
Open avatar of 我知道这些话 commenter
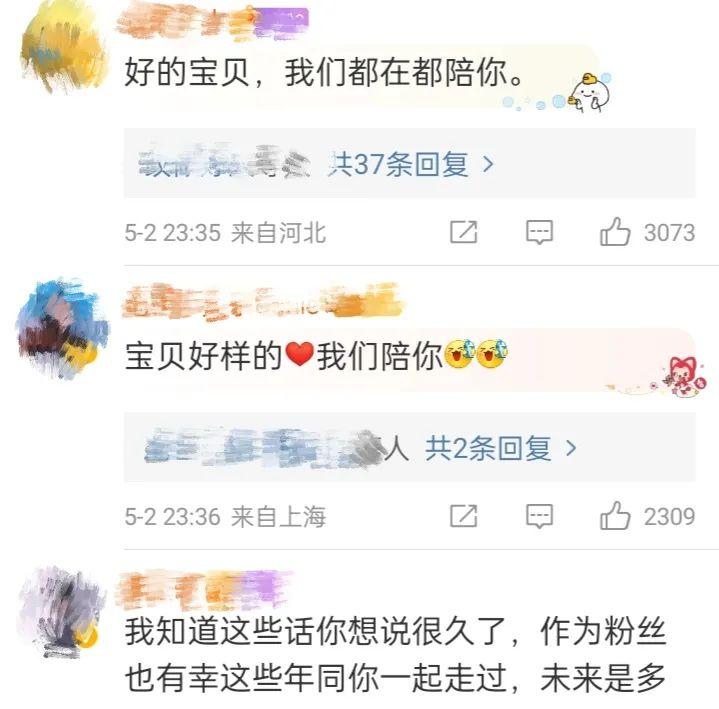(x=62, y=612)
